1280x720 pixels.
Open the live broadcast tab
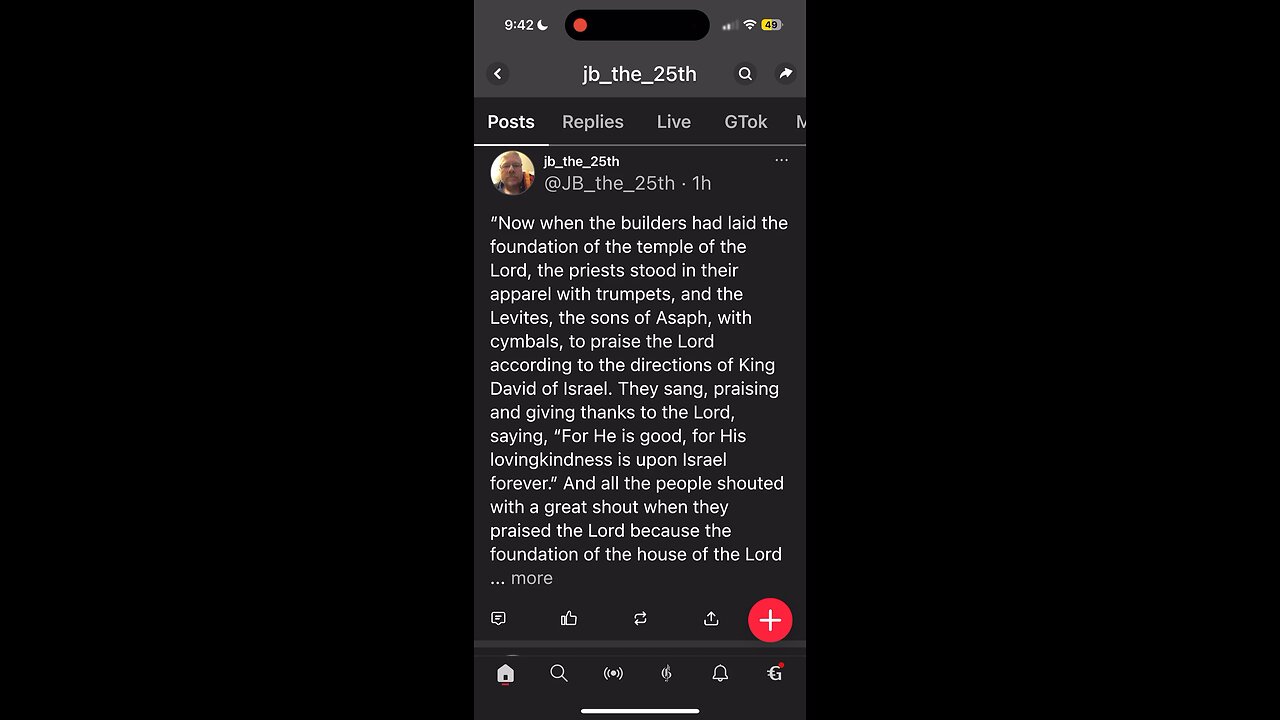613,674
